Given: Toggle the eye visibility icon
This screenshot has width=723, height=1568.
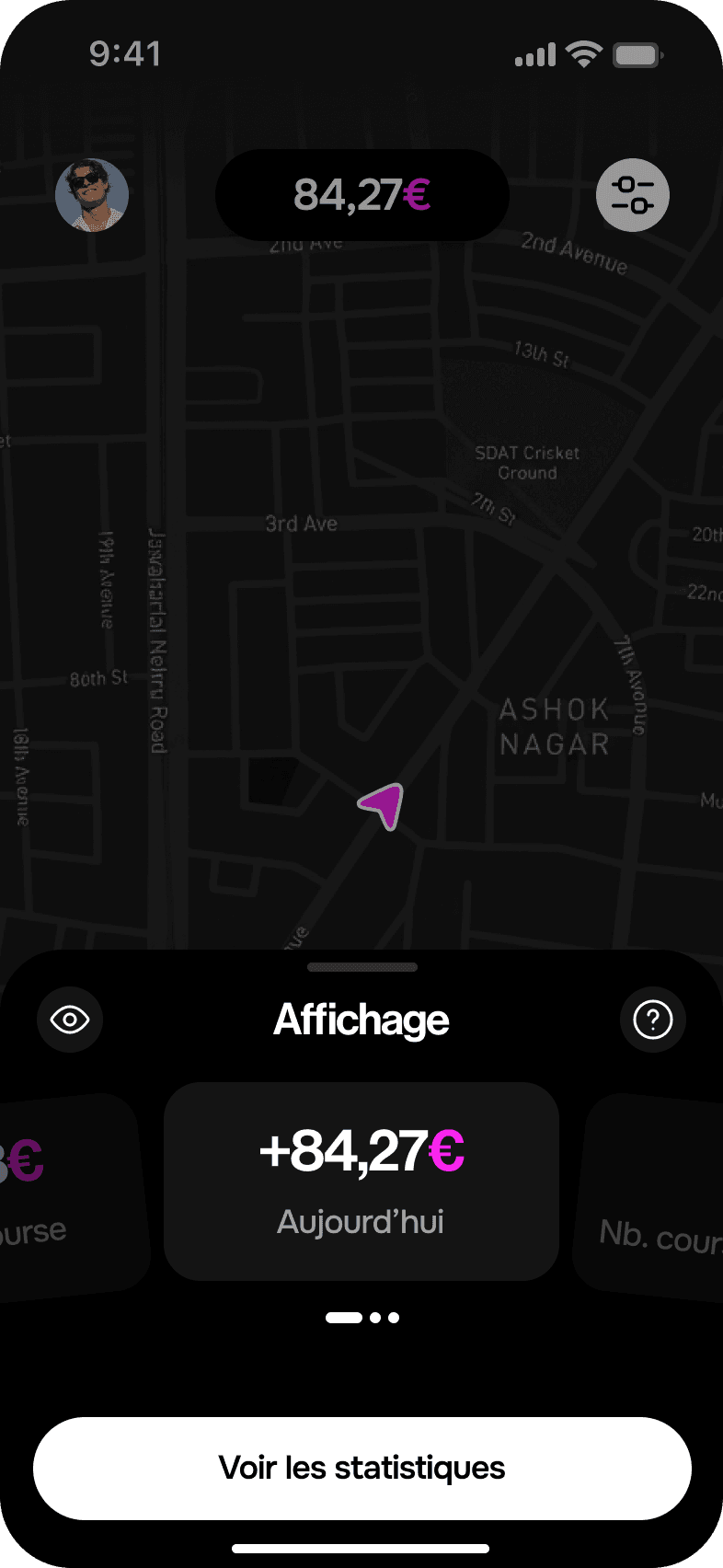Looking at the screenshot, I should tap(70, 1020).
